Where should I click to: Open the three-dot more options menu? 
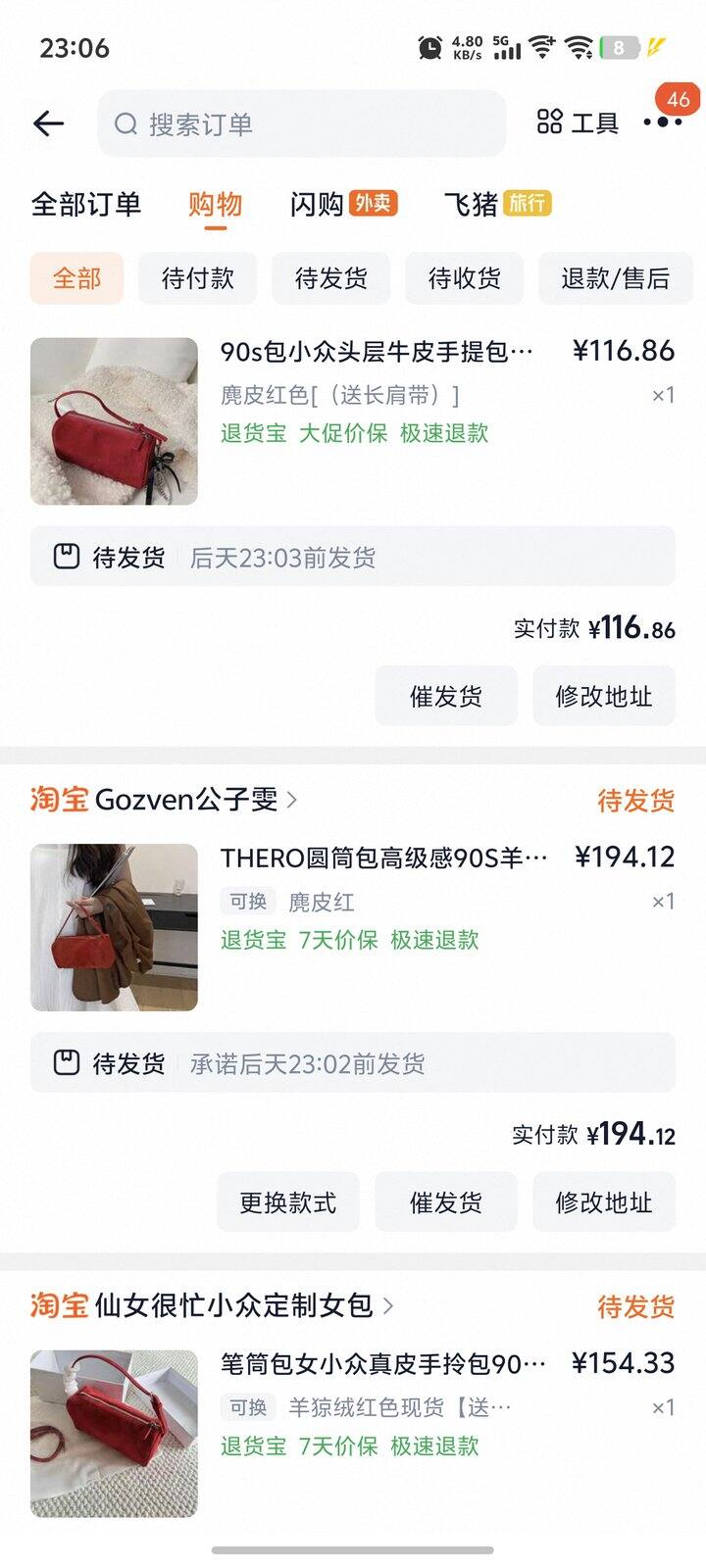click(x=663, y=122)
